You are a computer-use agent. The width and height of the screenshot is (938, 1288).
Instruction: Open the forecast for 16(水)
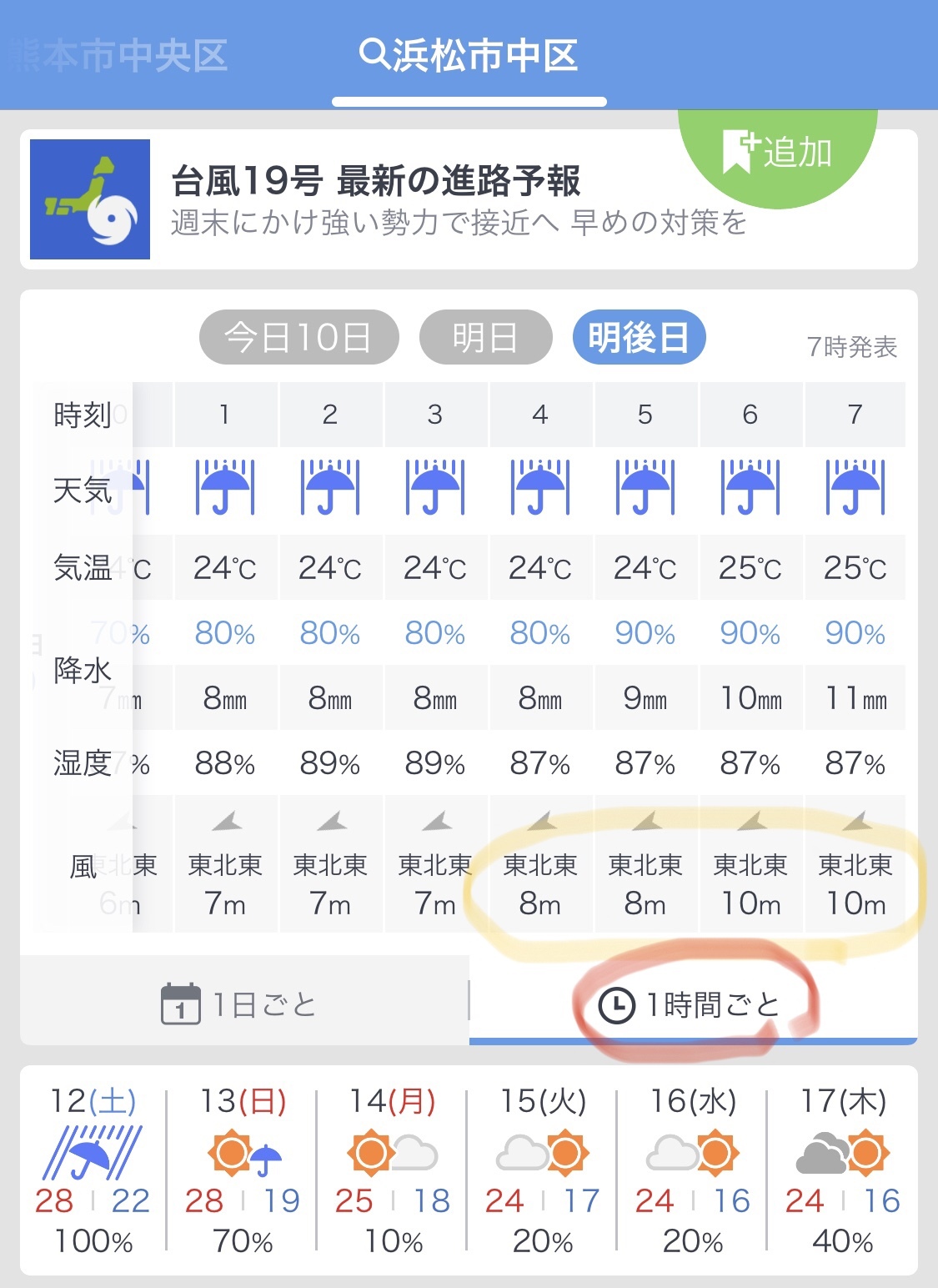click(x=693, y=1170)
